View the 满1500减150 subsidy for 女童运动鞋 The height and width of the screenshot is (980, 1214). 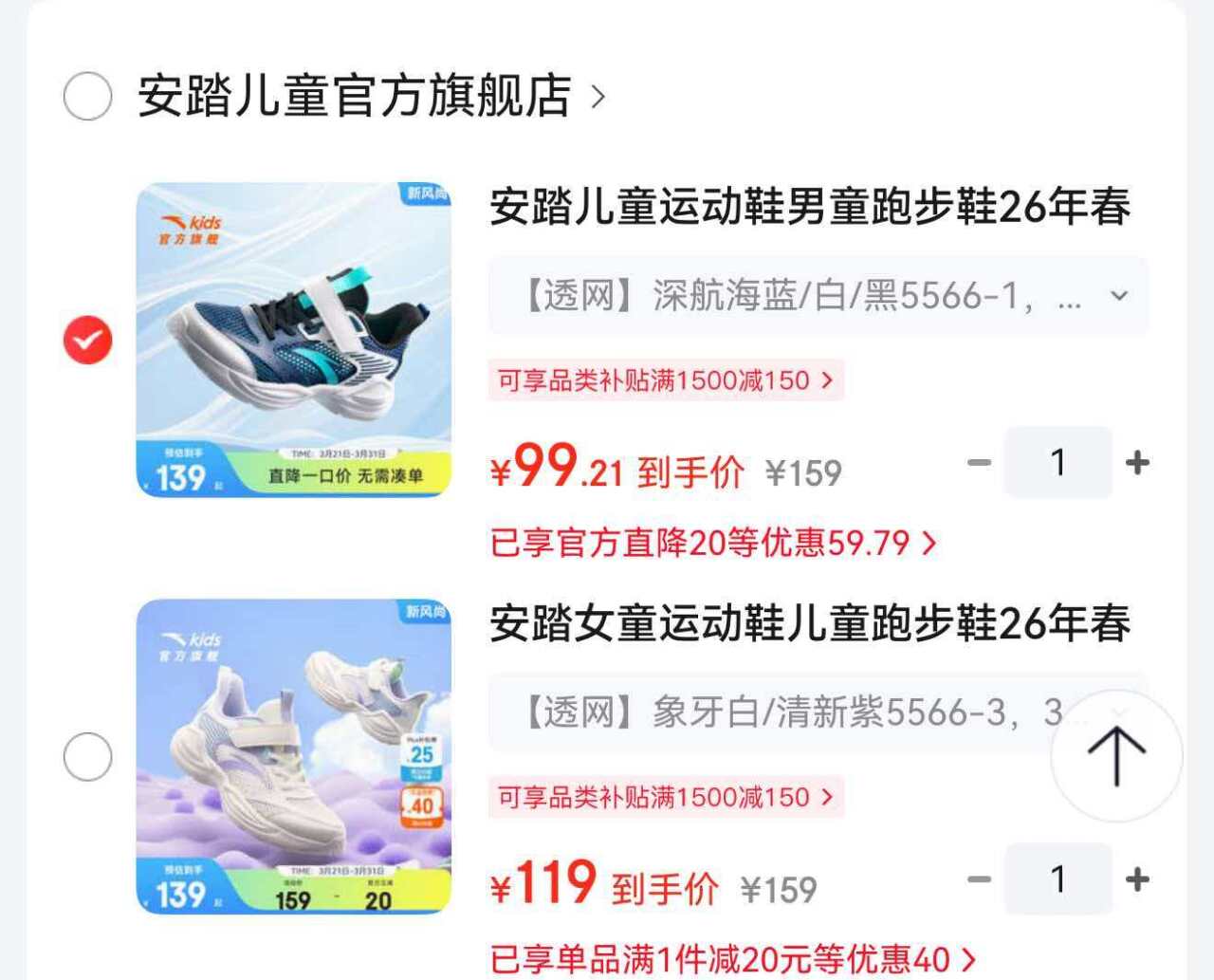tap(665, 797)
